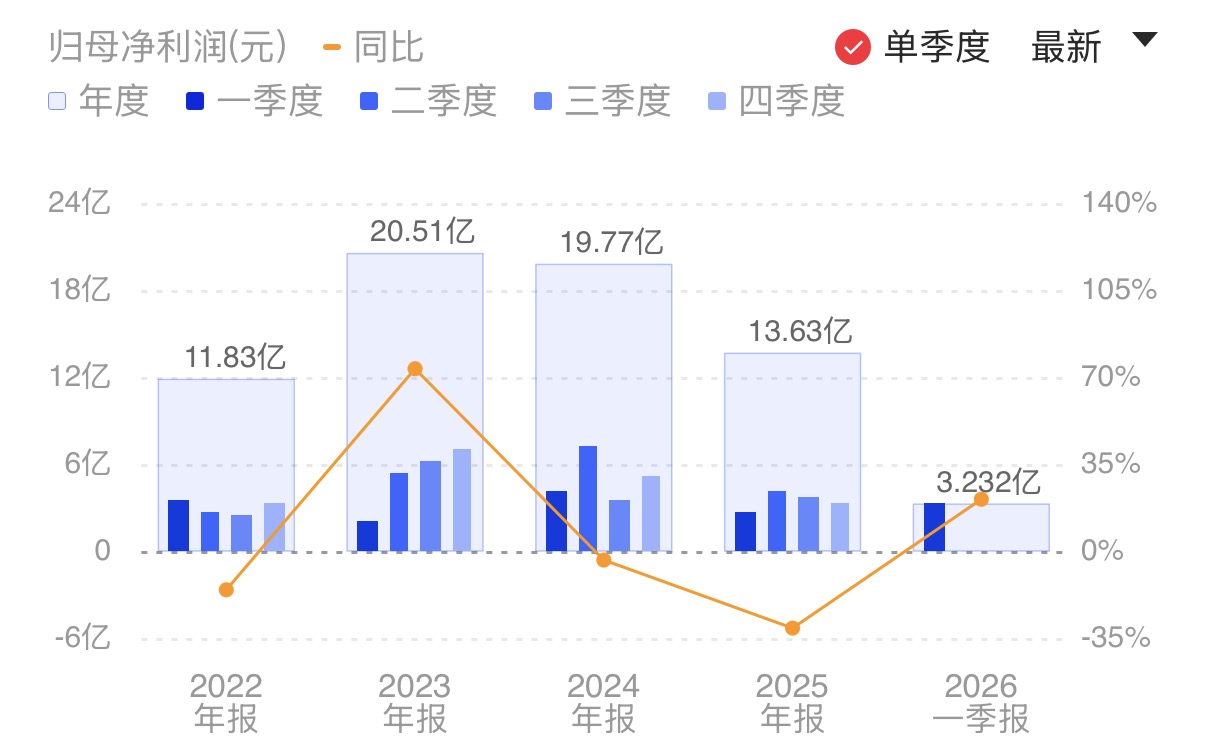Uncheck the 单季度 checkbox

tap(853, 47)
